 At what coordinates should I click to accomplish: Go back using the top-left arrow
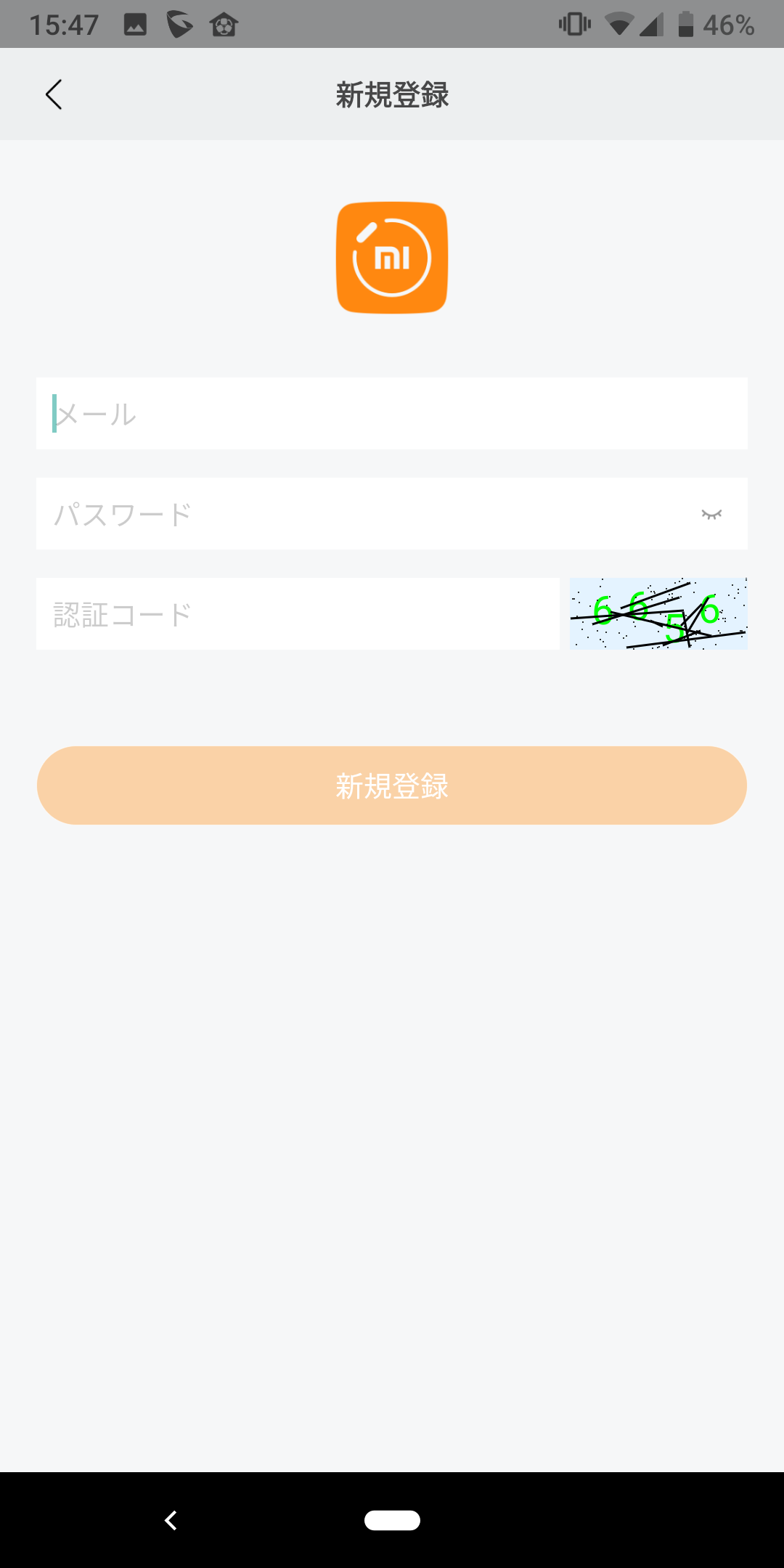click(x=54, y=94)
